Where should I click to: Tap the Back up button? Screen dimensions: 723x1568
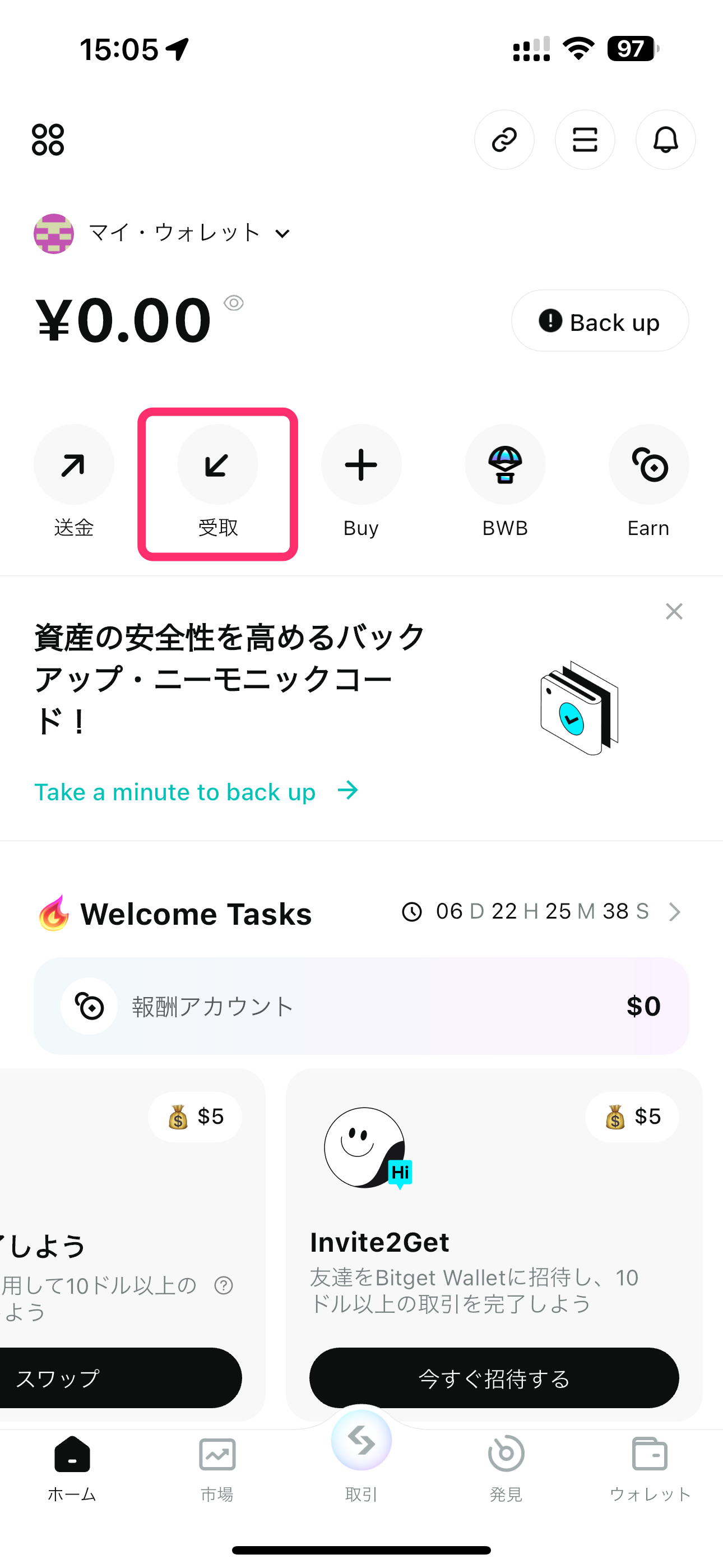tap(600, 321)
